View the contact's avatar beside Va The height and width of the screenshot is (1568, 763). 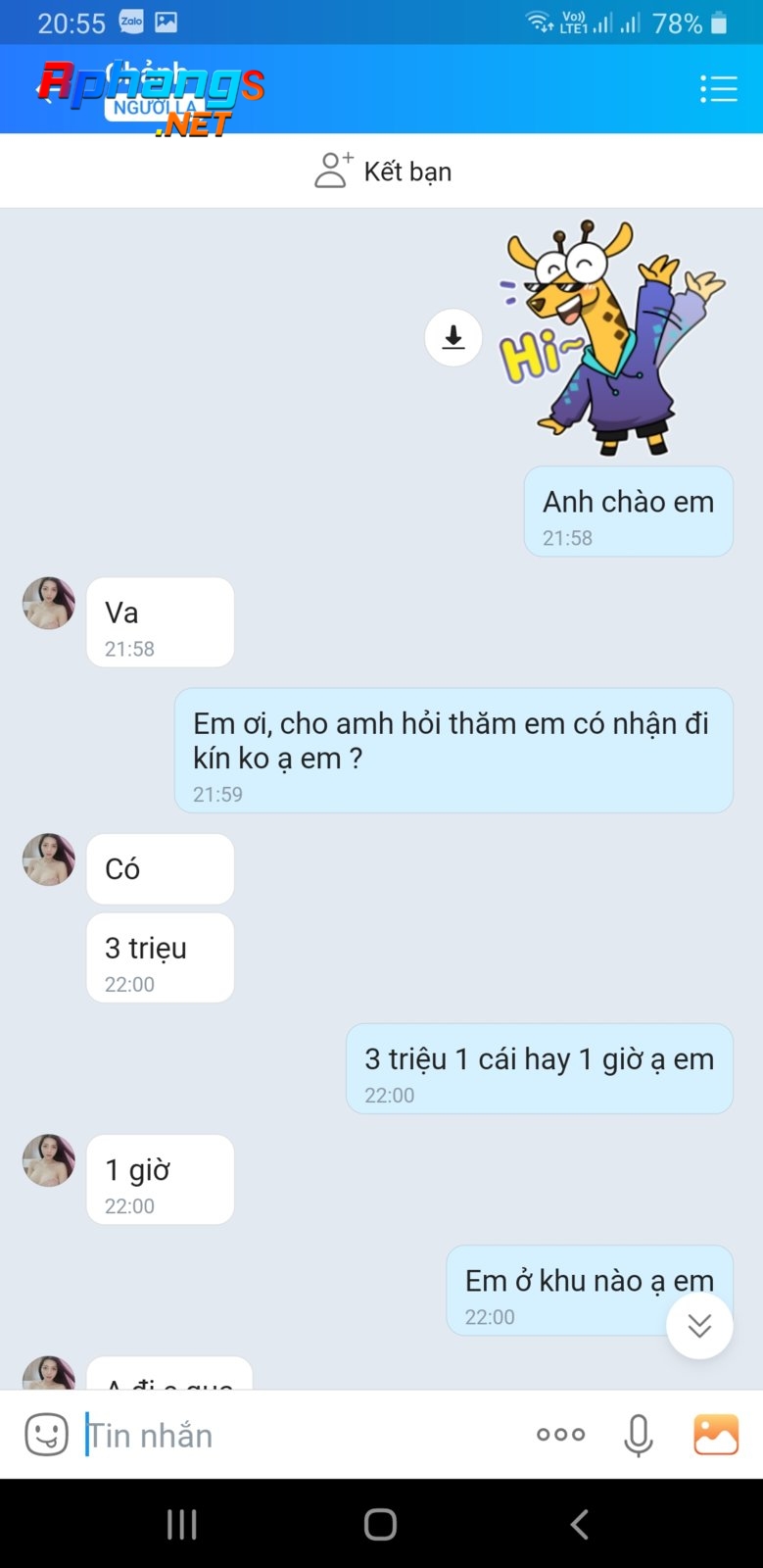(x=49, y=603)
